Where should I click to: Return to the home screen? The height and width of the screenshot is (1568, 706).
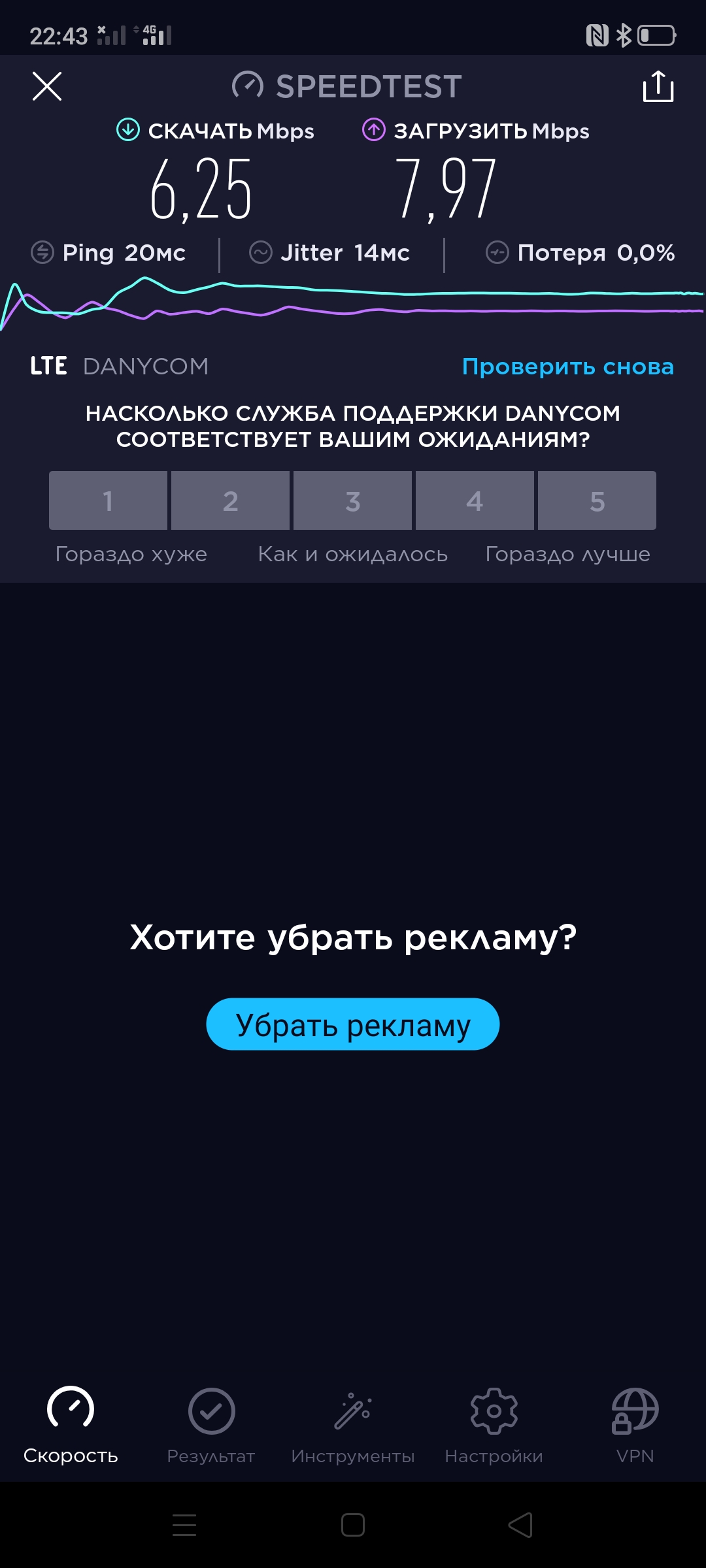(x=353, y=1525)
